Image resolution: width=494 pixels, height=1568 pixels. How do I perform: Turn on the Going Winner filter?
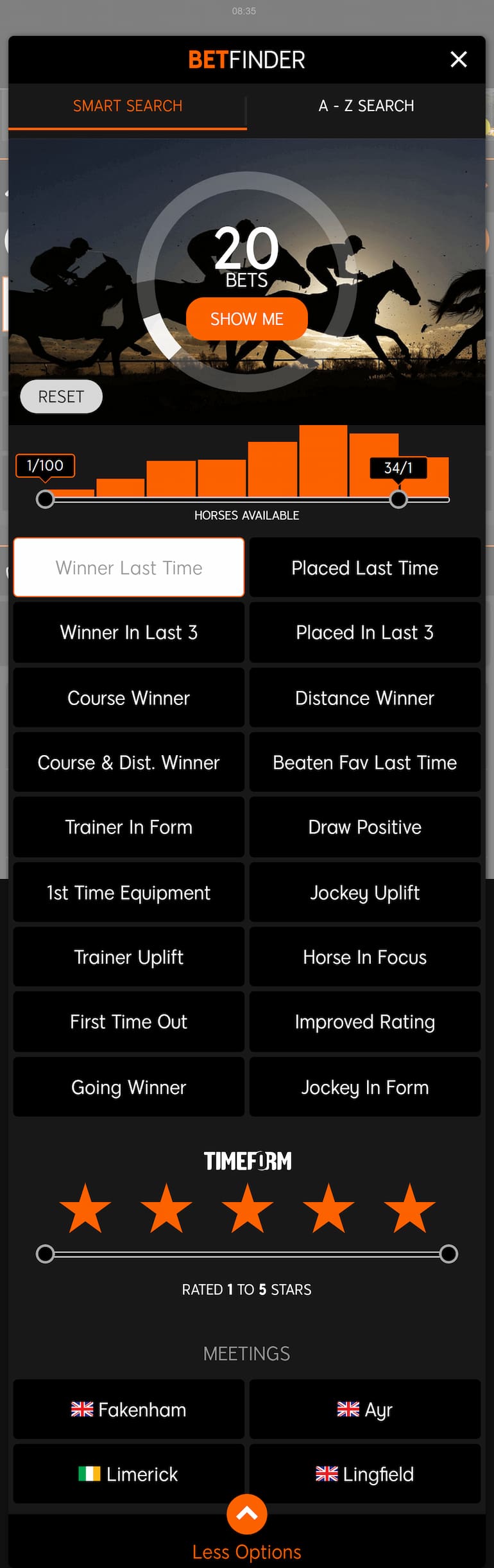click(x=129, y=1087)
